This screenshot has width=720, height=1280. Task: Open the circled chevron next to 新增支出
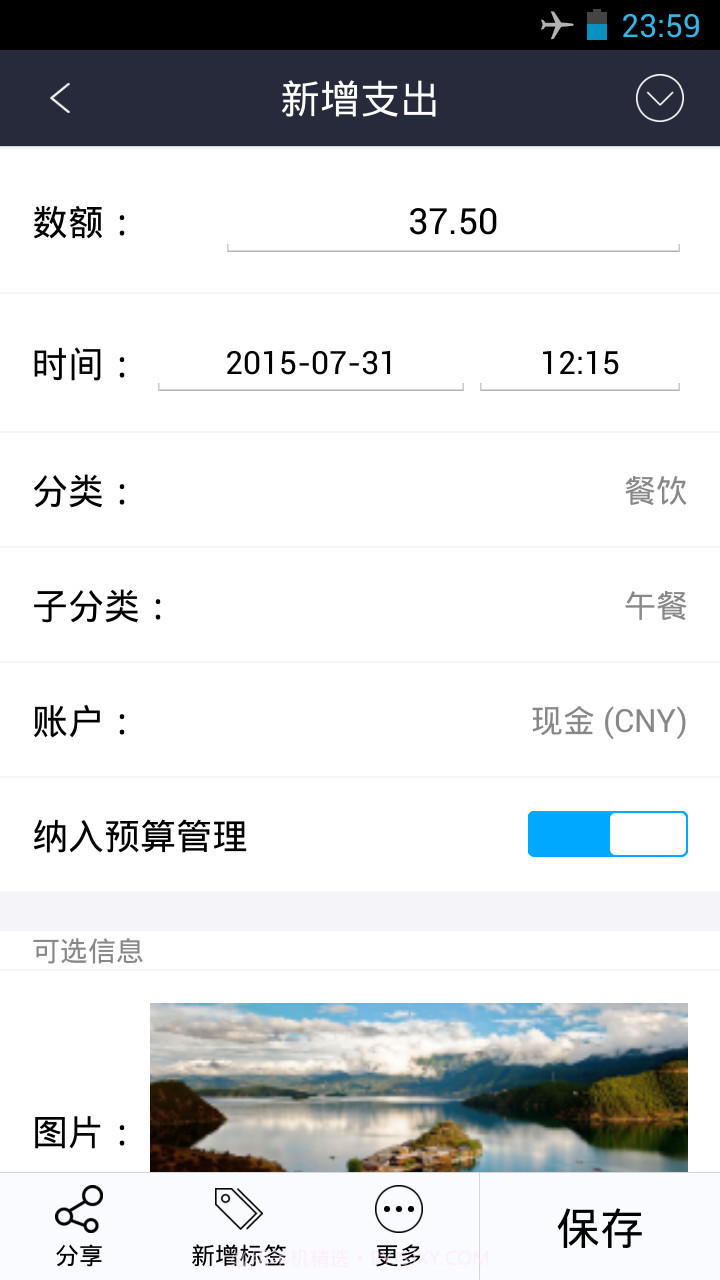coord(659,97)
